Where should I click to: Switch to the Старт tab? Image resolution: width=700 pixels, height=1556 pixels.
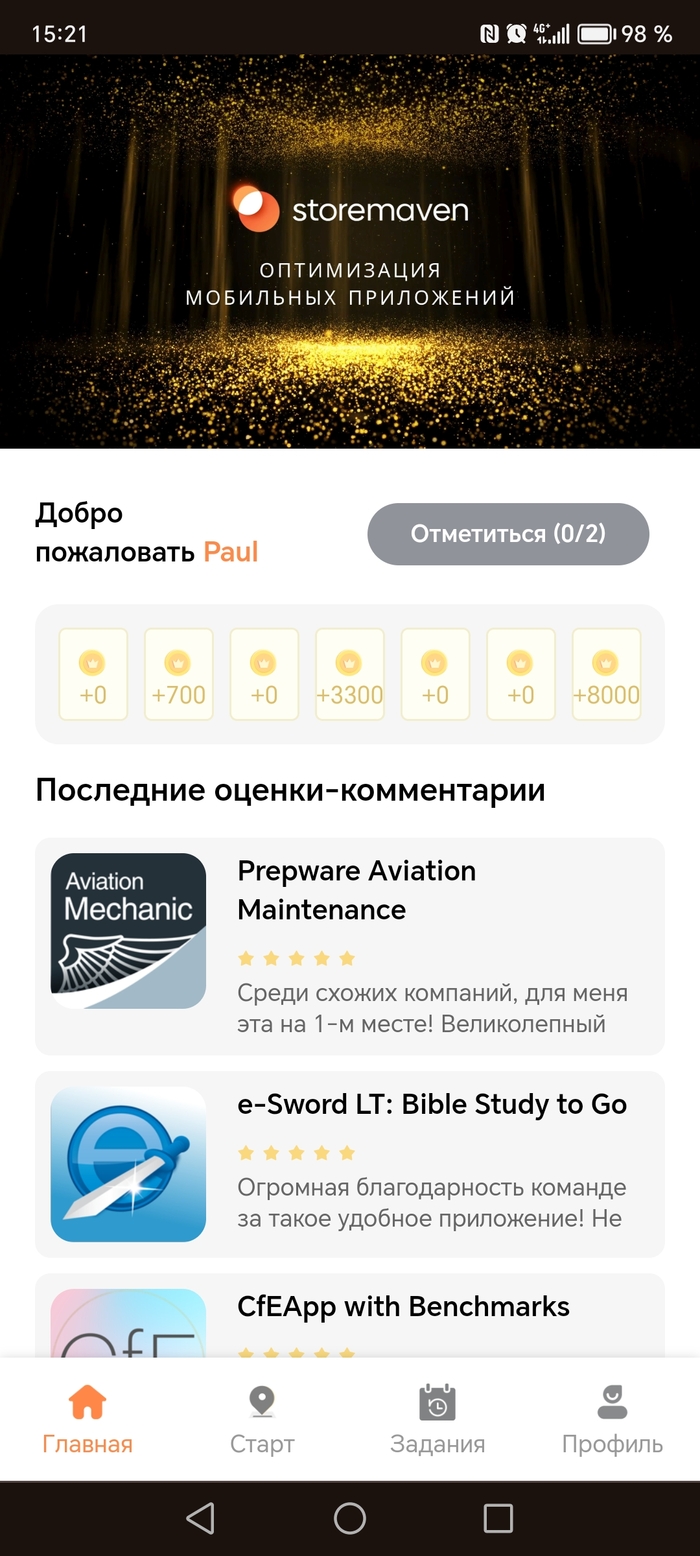coord(262,1420)
